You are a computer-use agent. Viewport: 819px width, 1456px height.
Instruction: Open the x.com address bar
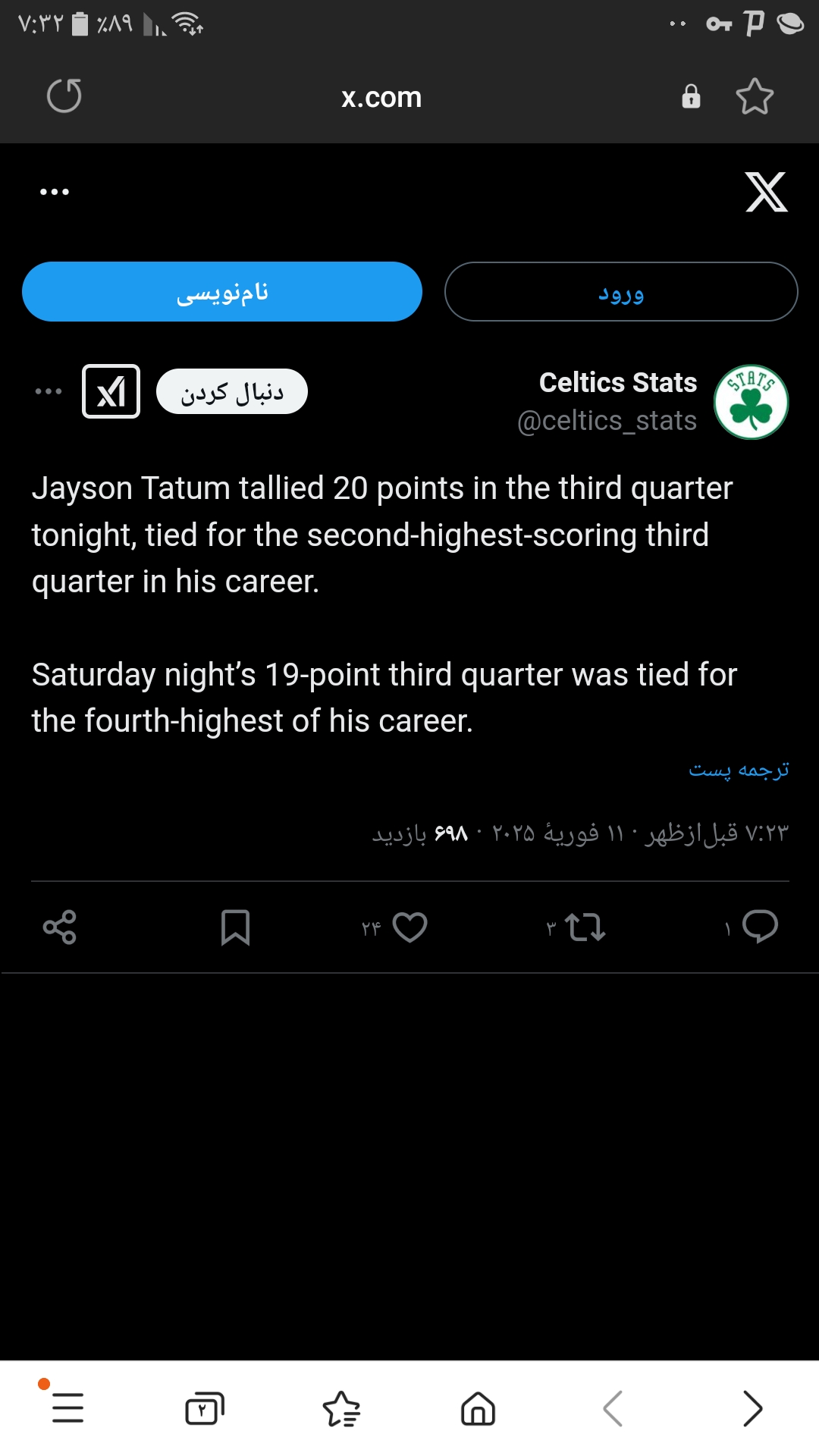coord(381,97)
